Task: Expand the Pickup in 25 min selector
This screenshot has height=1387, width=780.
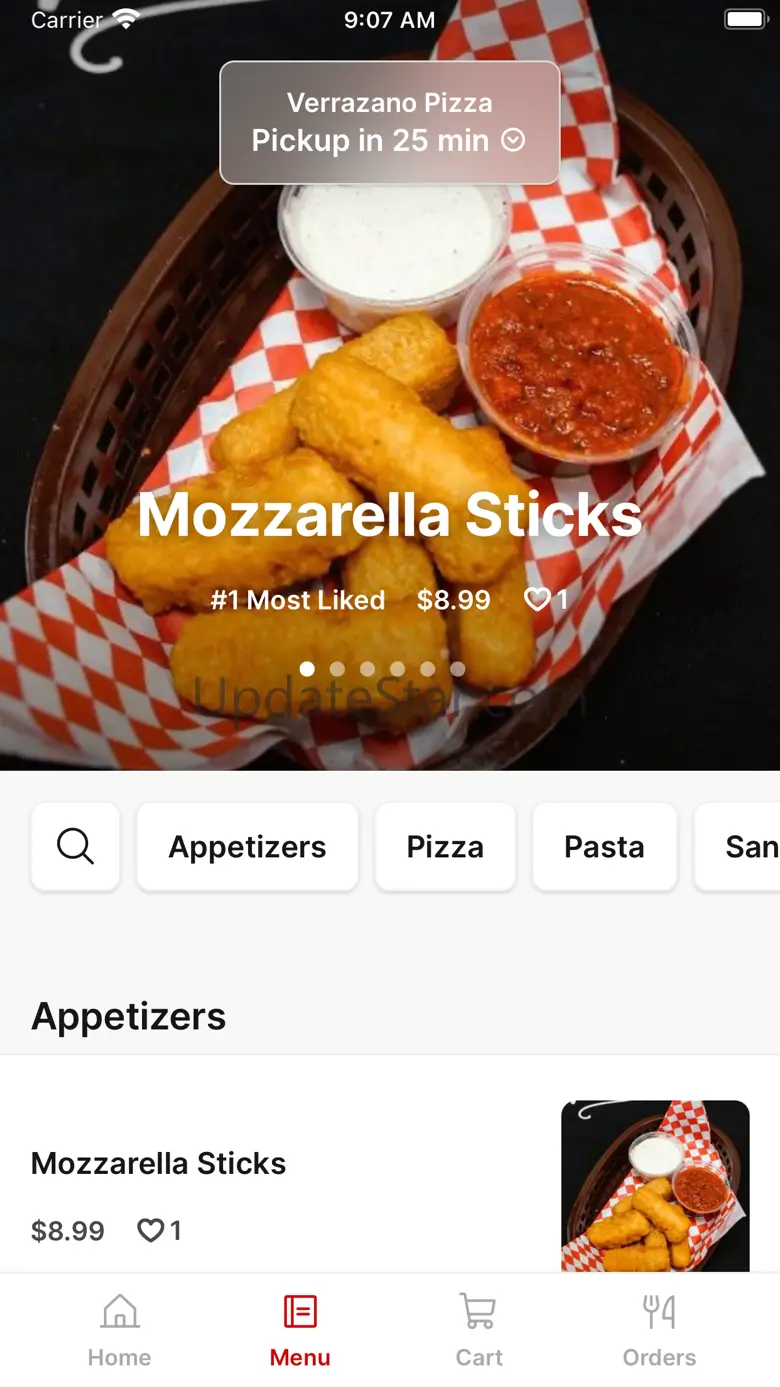Action: 389,123
